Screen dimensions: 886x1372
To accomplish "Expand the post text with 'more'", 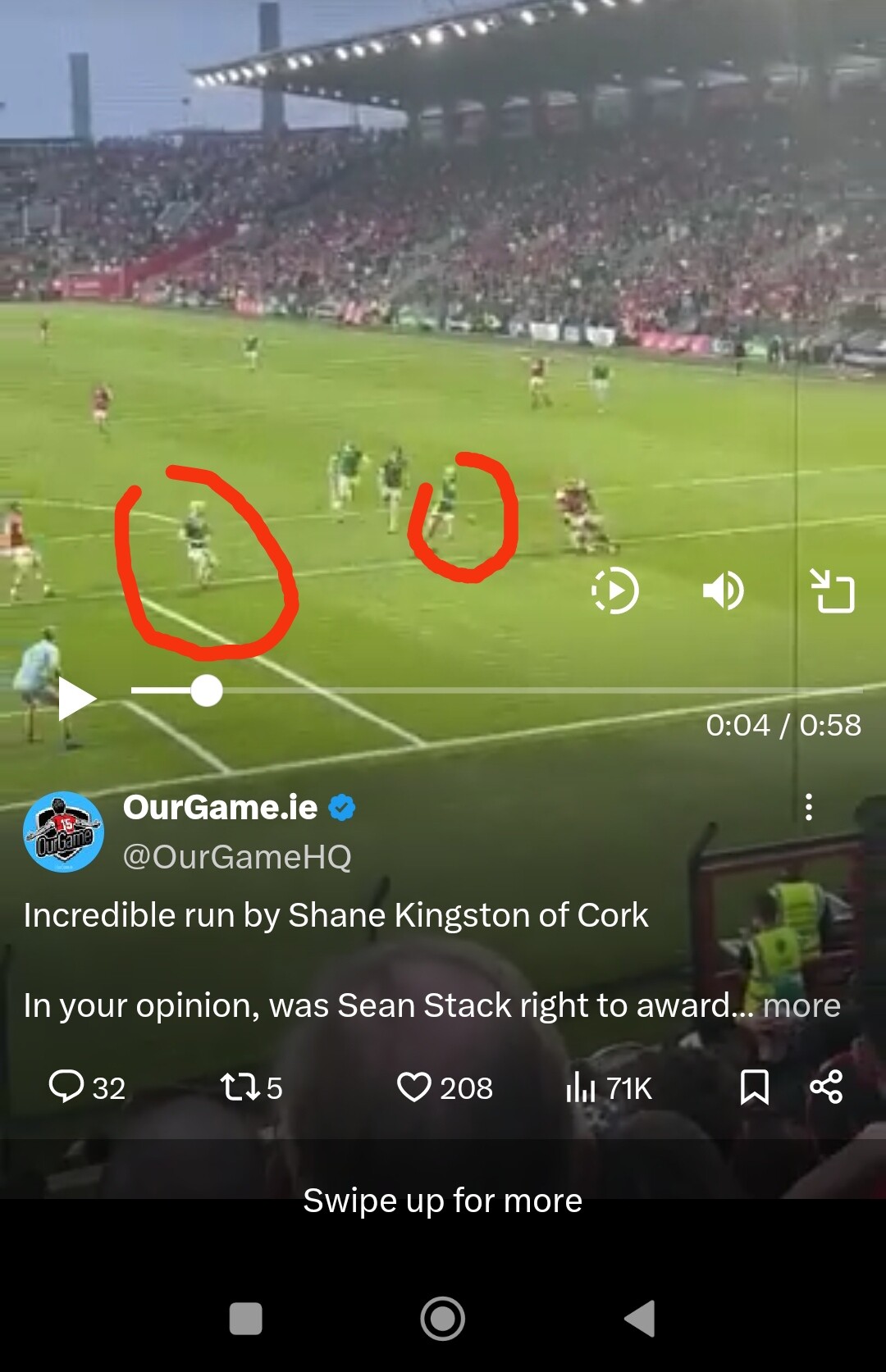I will point(802,1005).
